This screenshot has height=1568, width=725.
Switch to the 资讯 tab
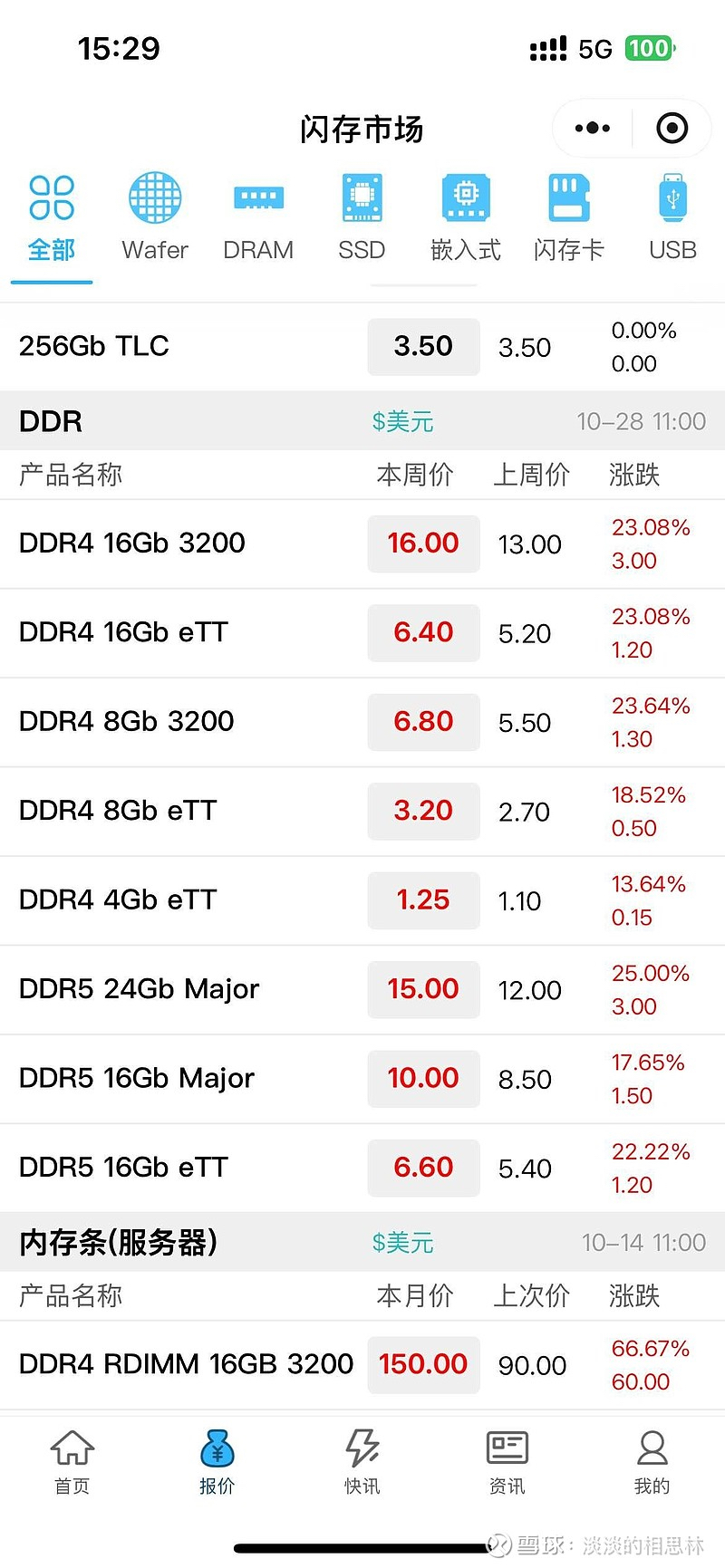coord(507,1460)
